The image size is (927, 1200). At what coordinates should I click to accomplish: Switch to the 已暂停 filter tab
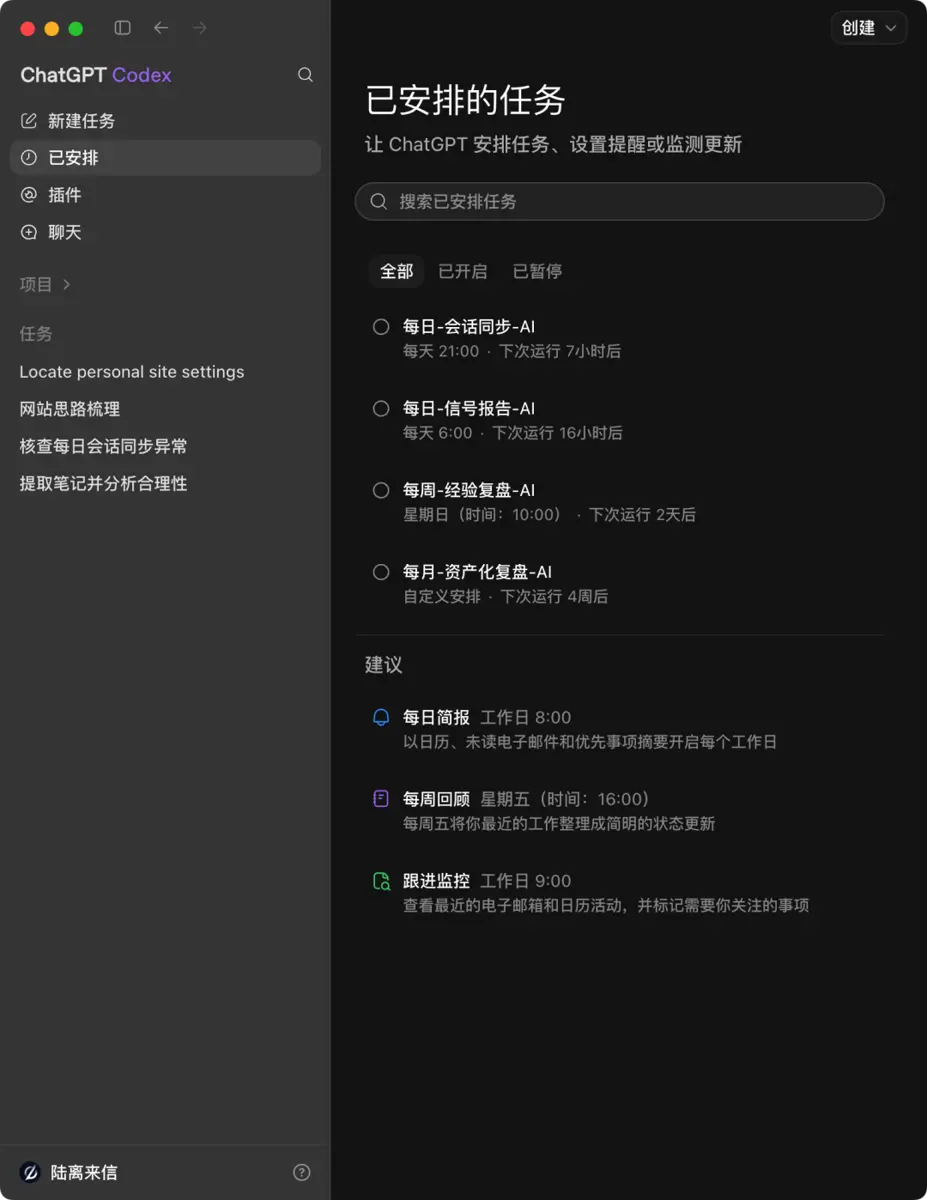537,271
